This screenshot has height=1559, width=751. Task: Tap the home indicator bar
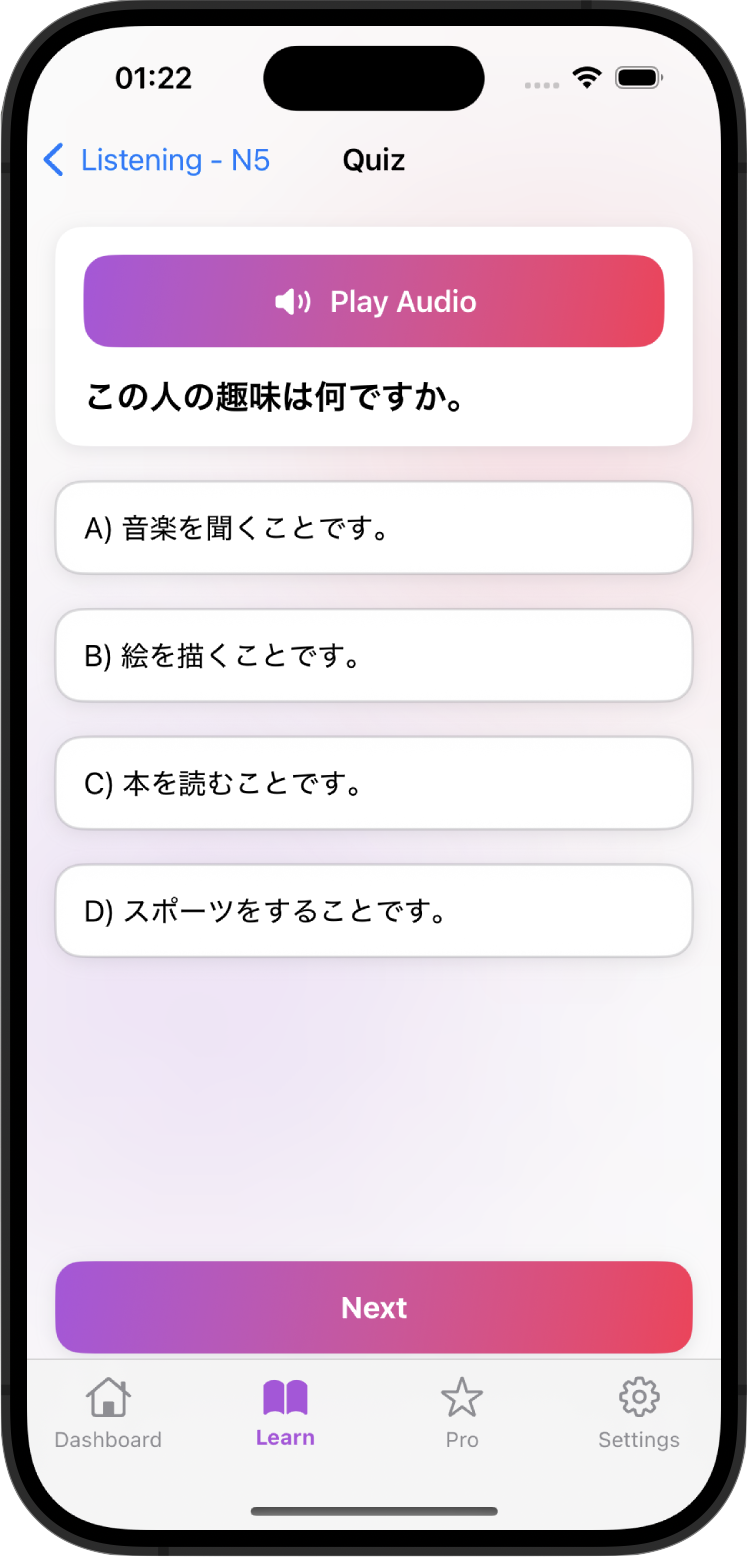[373, 1511]
